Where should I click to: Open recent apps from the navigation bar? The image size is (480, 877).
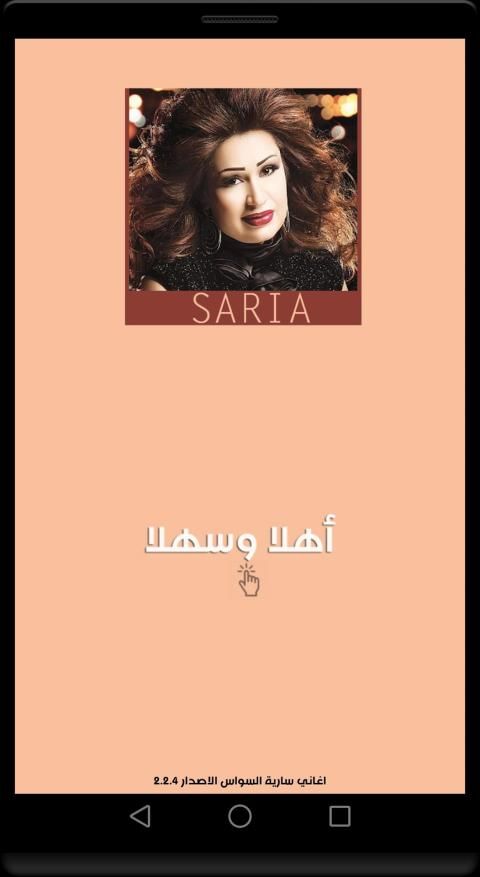[340, 816]
